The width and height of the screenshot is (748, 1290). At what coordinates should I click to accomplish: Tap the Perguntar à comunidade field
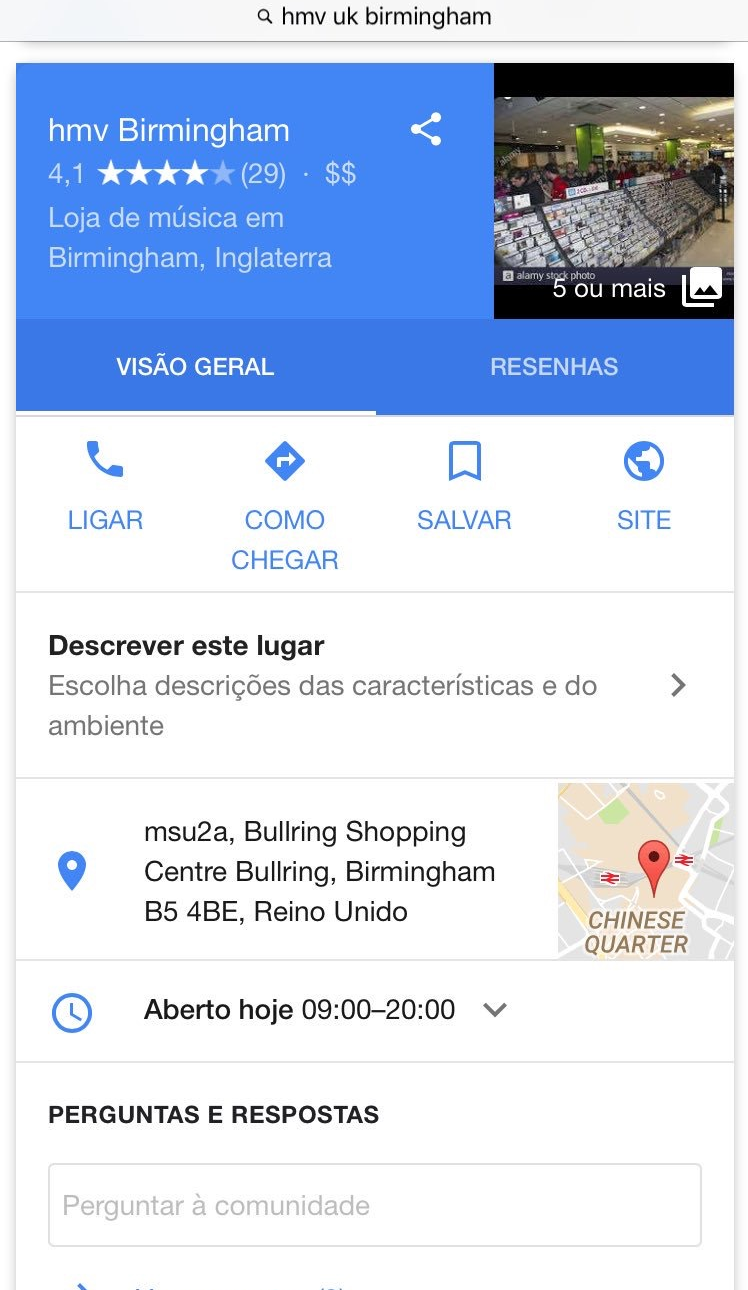click(x=374, y=1205)
